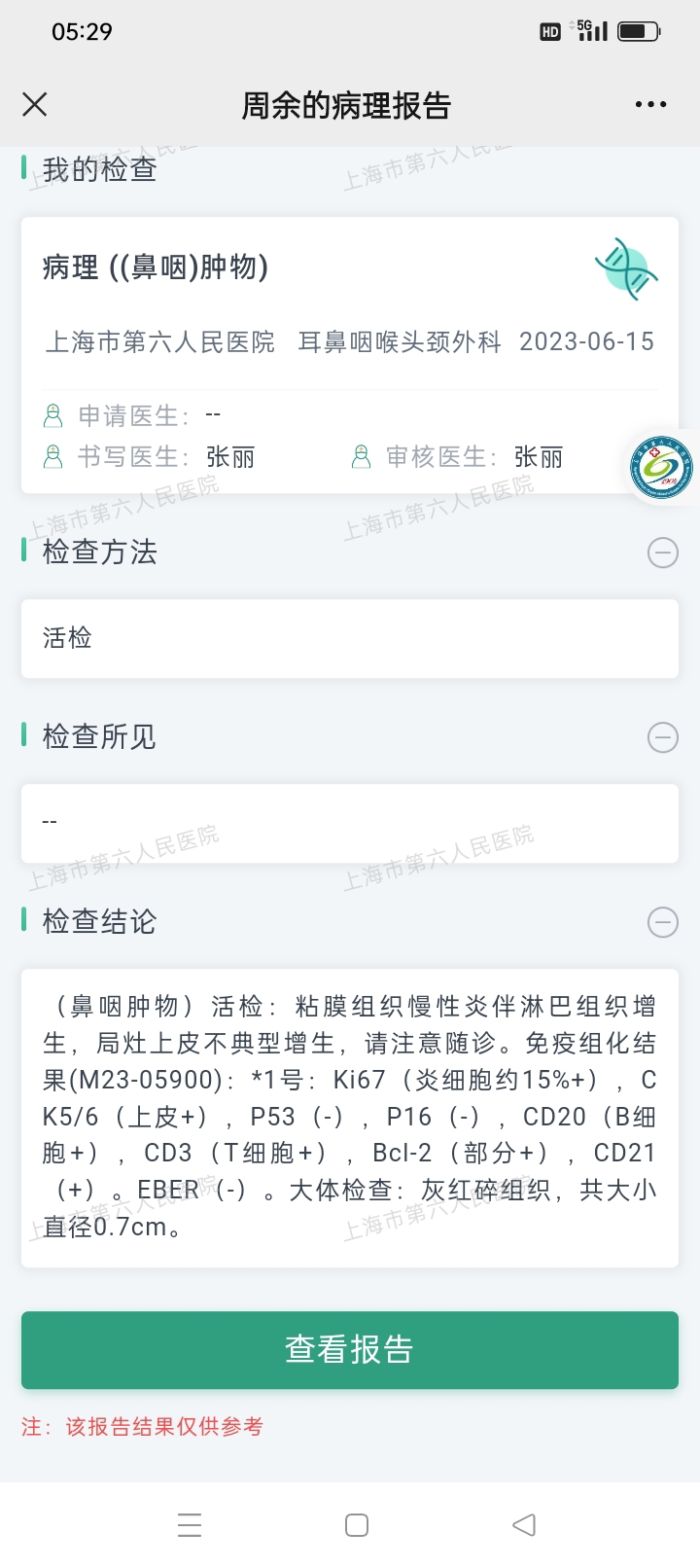
Task: Tap the green 查看报告 button
Action: 350,1350
